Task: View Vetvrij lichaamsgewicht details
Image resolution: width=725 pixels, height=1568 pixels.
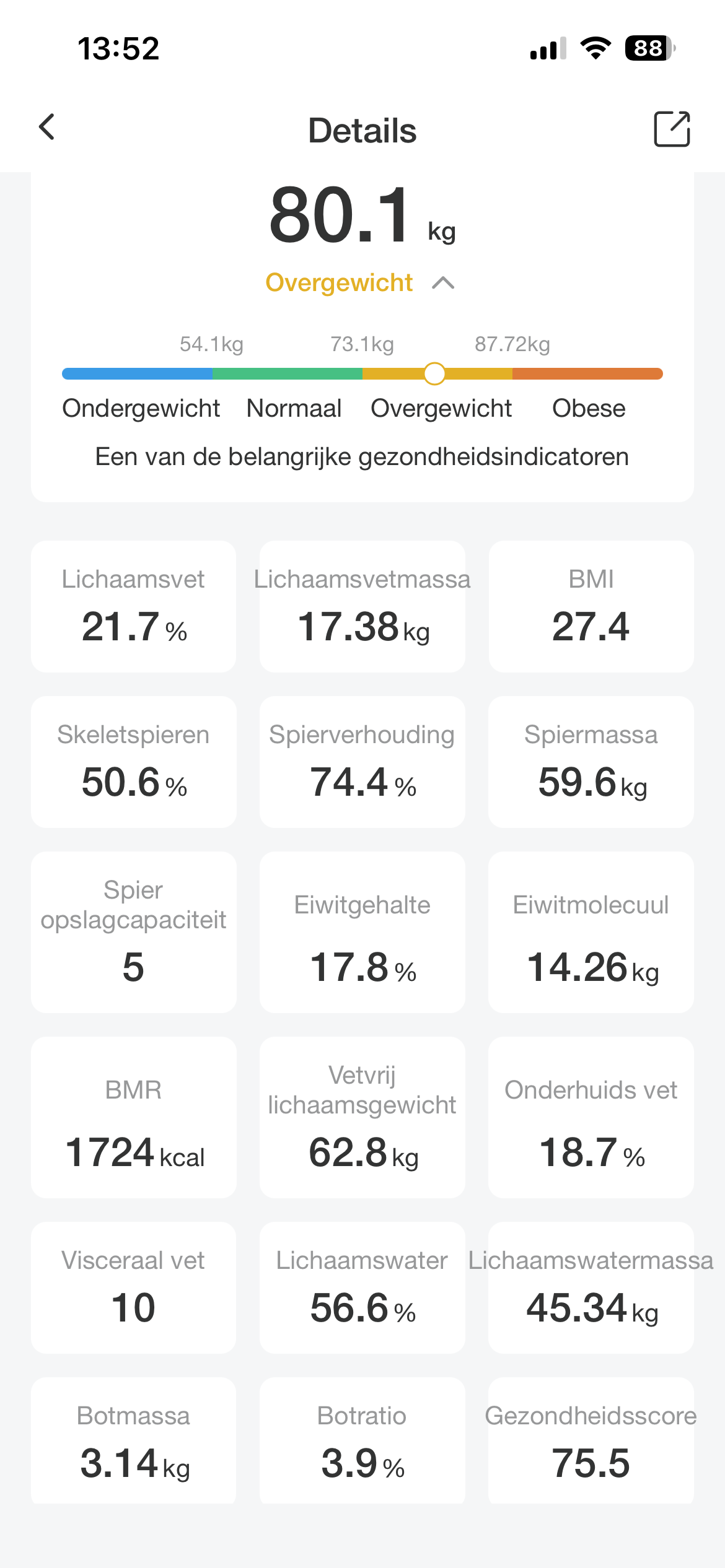Action: [x=362, y=1117]
